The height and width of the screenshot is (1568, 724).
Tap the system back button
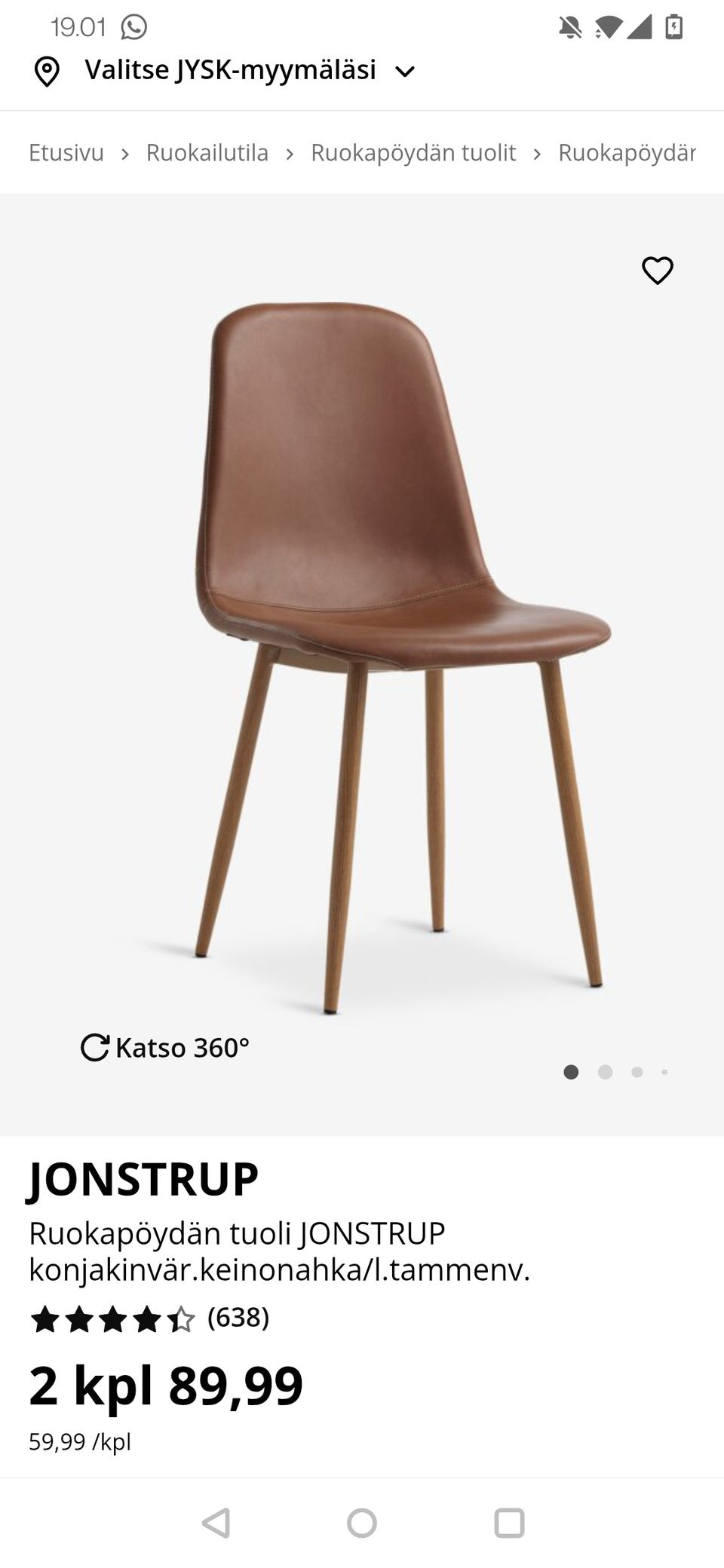(x=216, y=1523)
